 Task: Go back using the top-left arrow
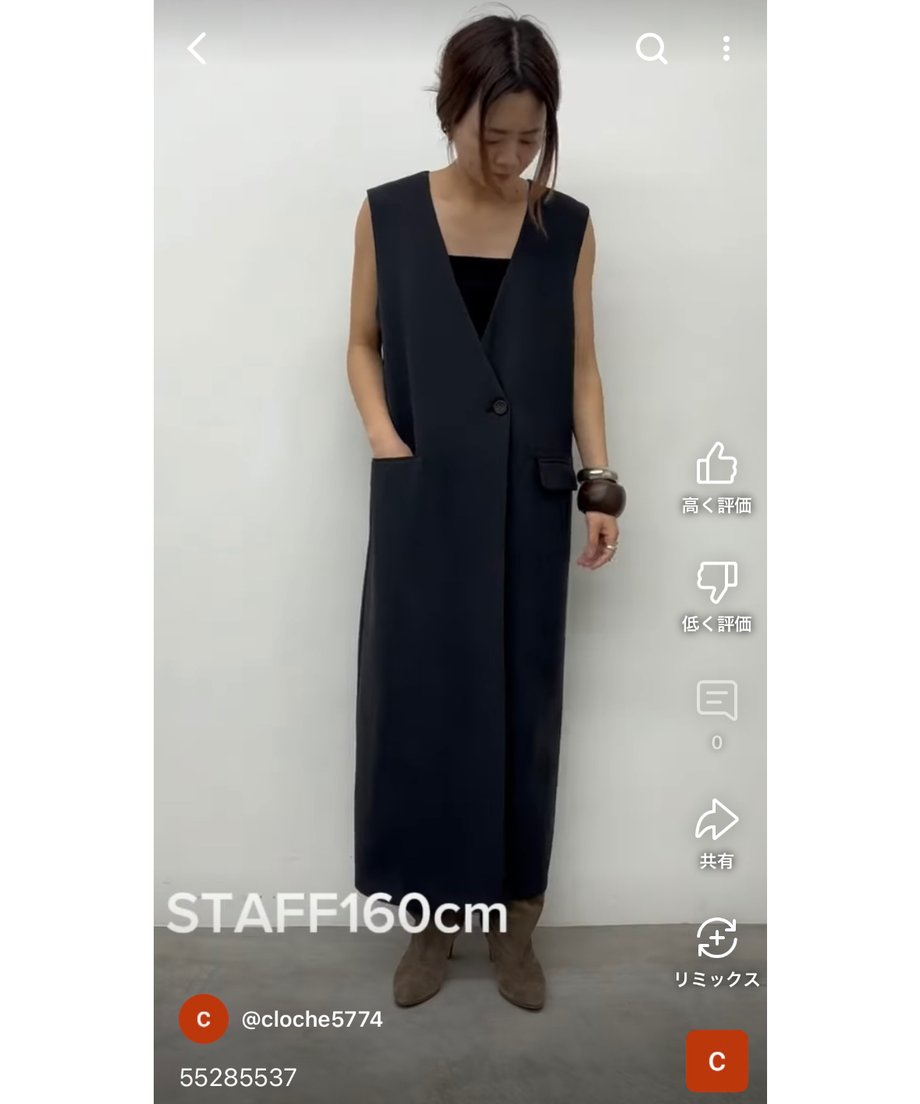(197, 48)
